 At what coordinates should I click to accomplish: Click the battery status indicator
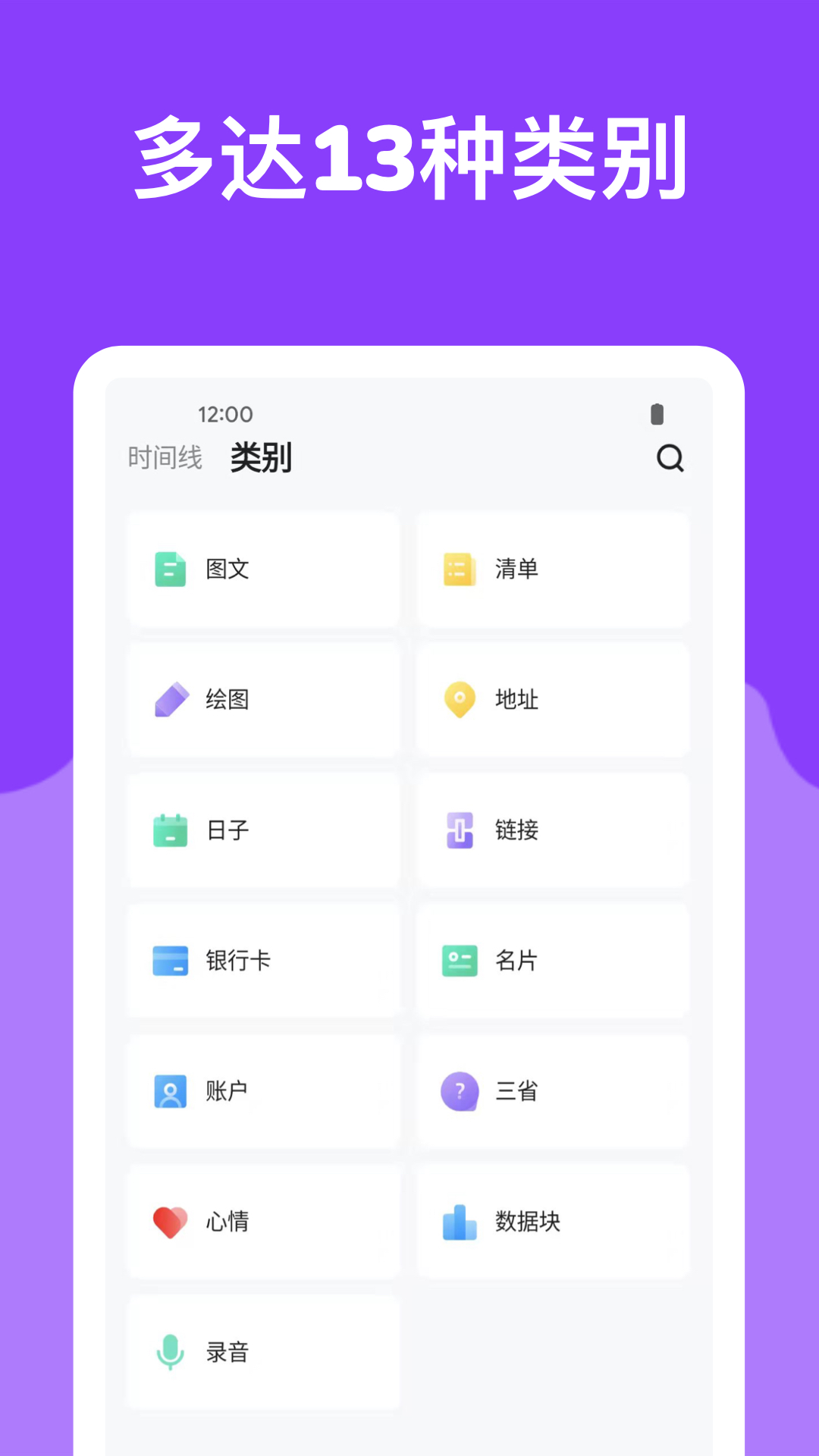click(657, 413)
